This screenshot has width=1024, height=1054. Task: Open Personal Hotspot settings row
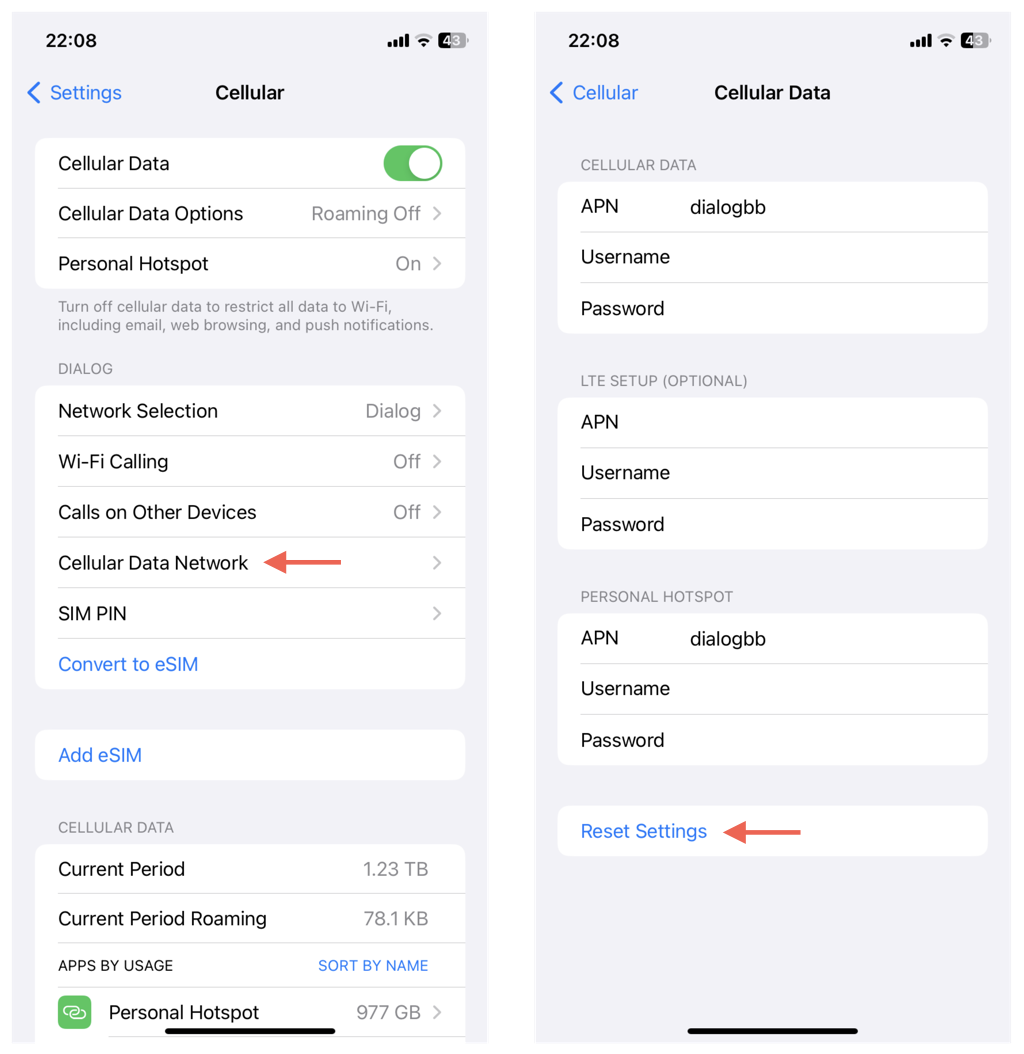250,264
